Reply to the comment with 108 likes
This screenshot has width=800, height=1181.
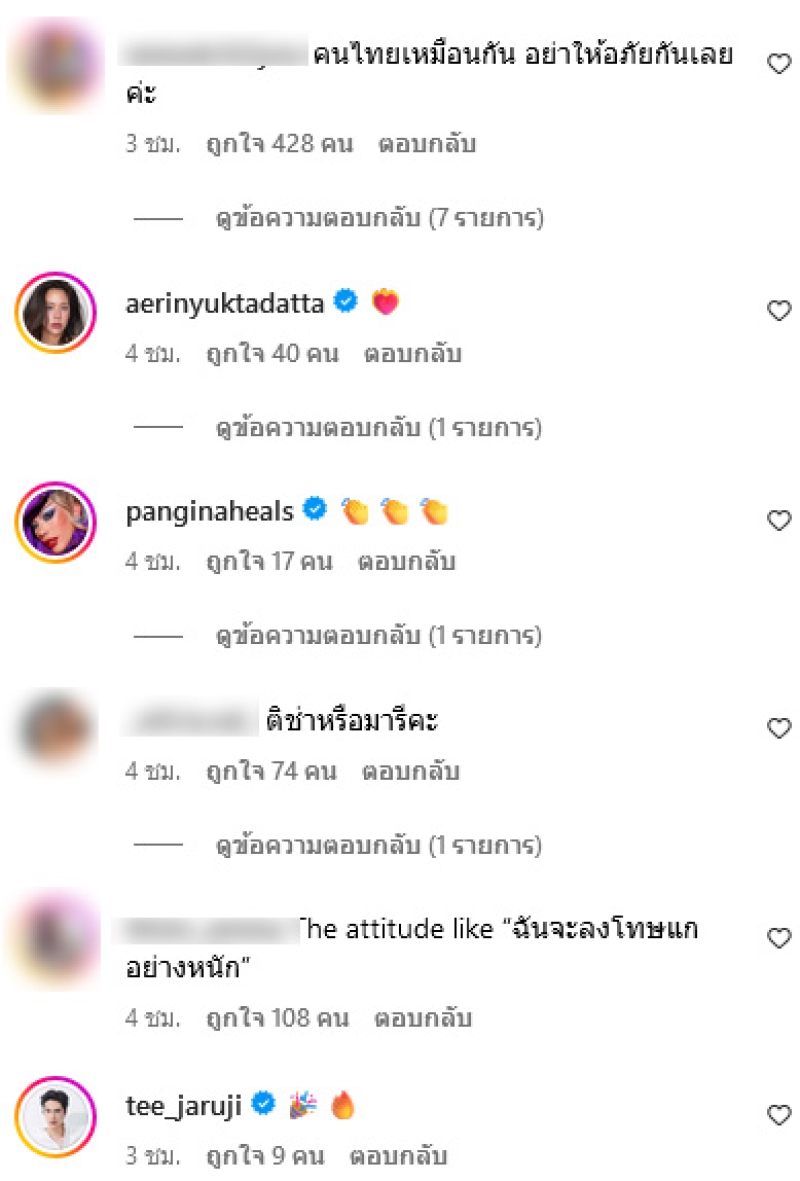pyautogui.click(x=423, y=1019)
